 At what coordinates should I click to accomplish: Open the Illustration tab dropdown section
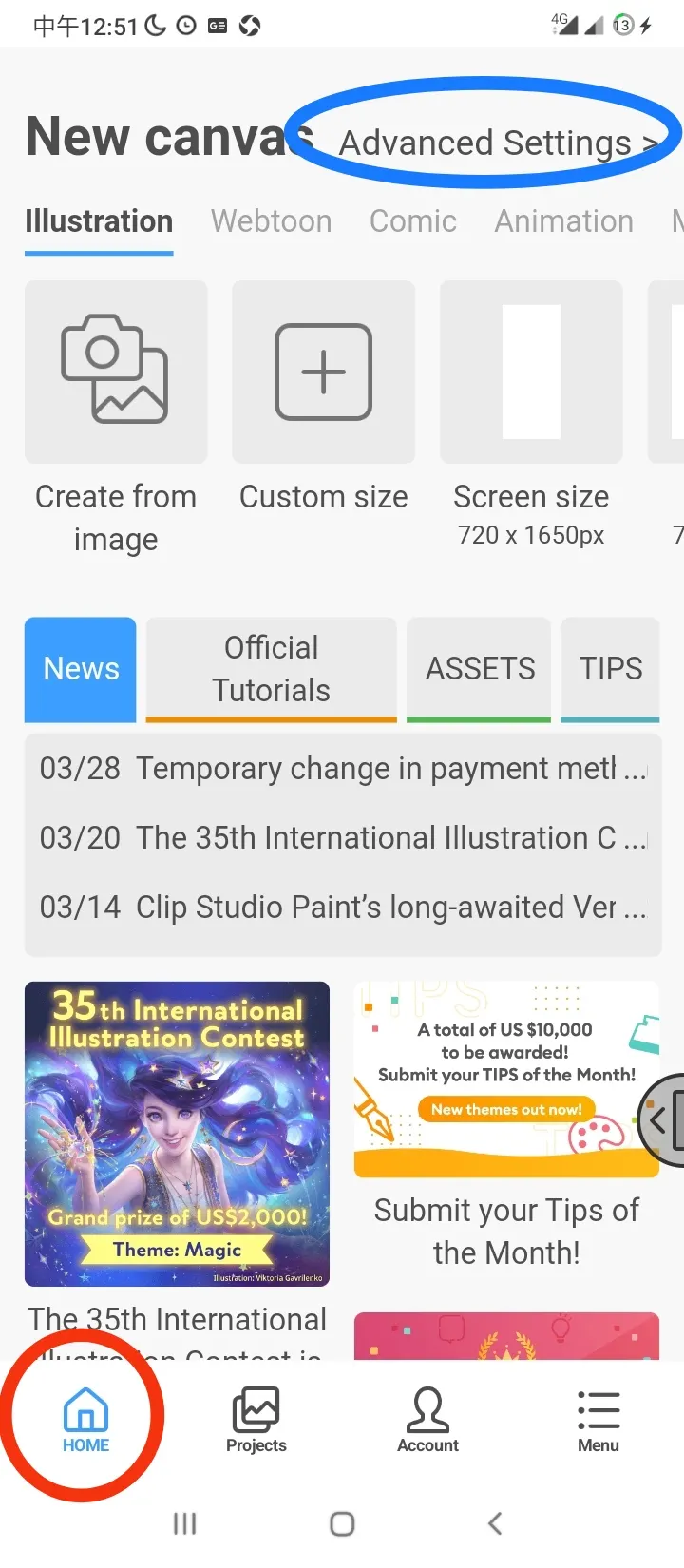click(x=99, y=220)
